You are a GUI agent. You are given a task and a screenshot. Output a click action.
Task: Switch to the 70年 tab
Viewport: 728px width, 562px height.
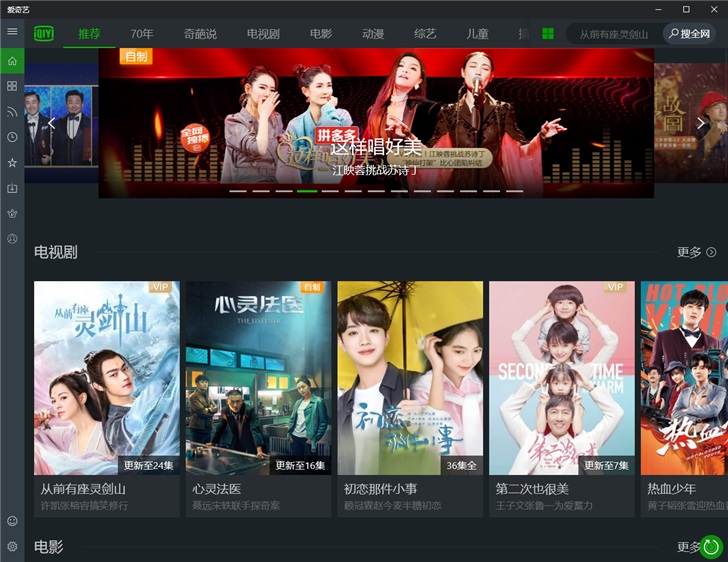coord(142,34)
